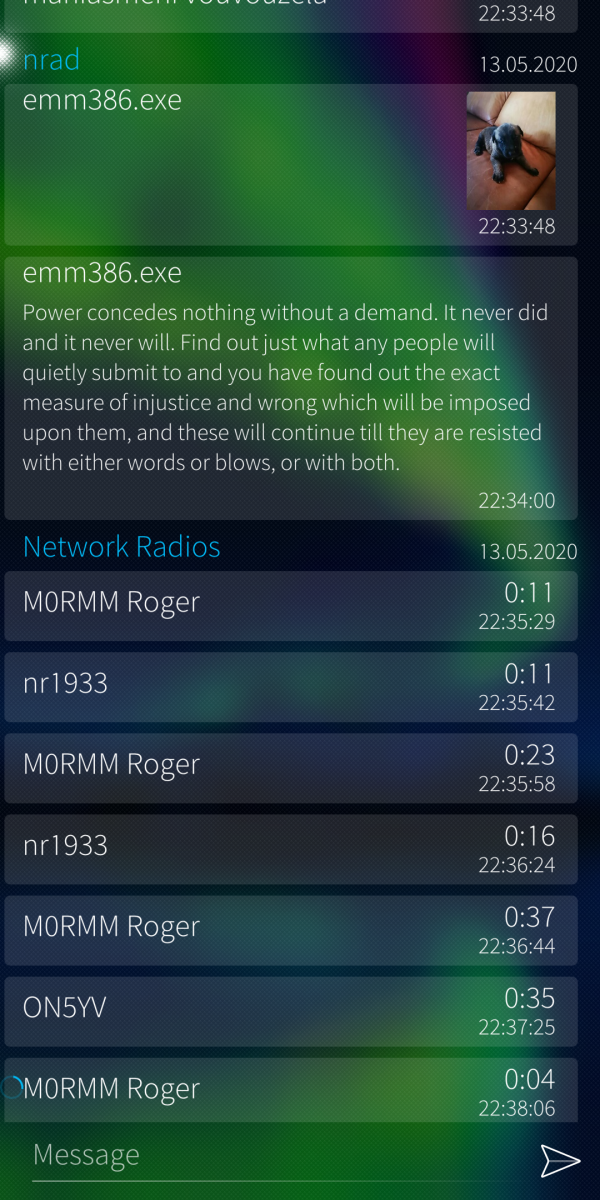600x1200 pixels.
Task: Play M0RMM Roger's 0:23 voice message
Action: click(290, 768)
